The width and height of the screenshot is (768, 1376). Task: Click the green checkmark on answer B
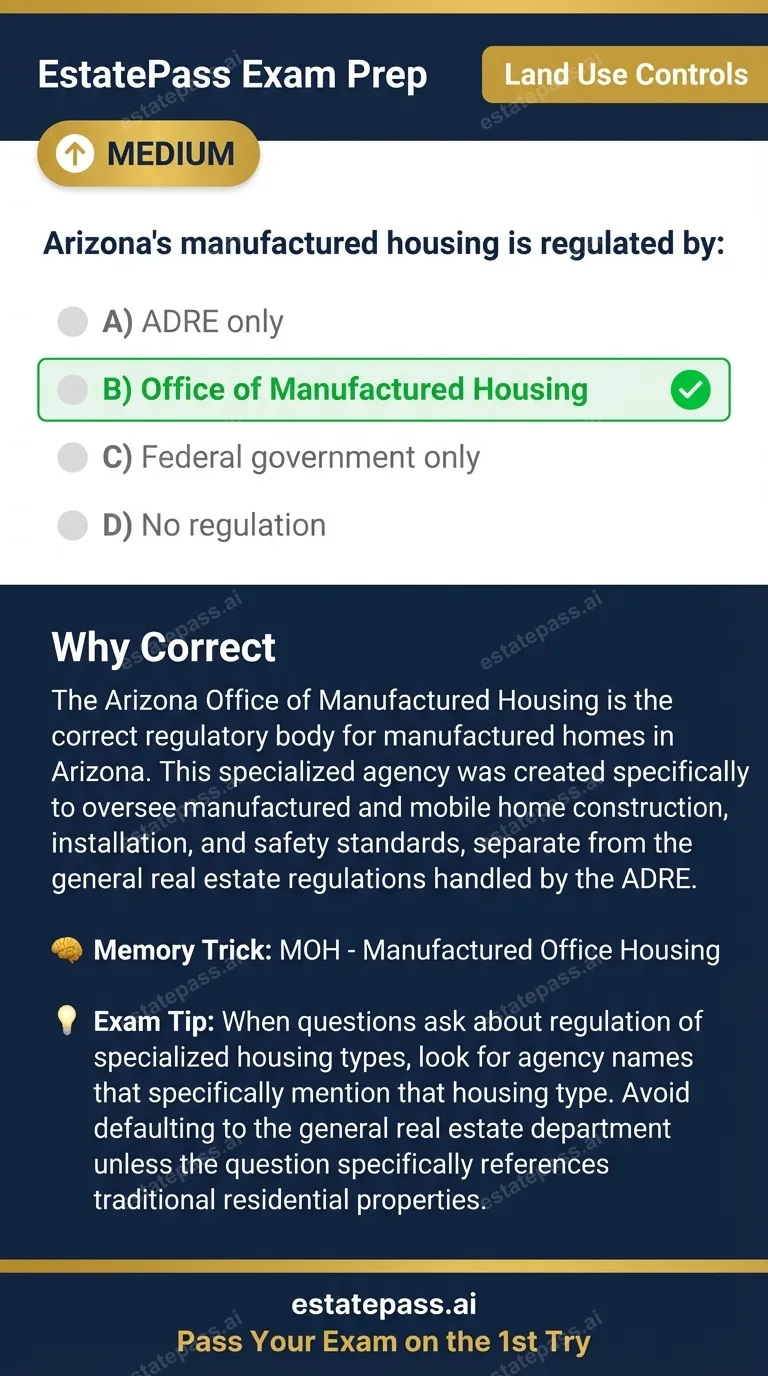[x=690, y=390]
